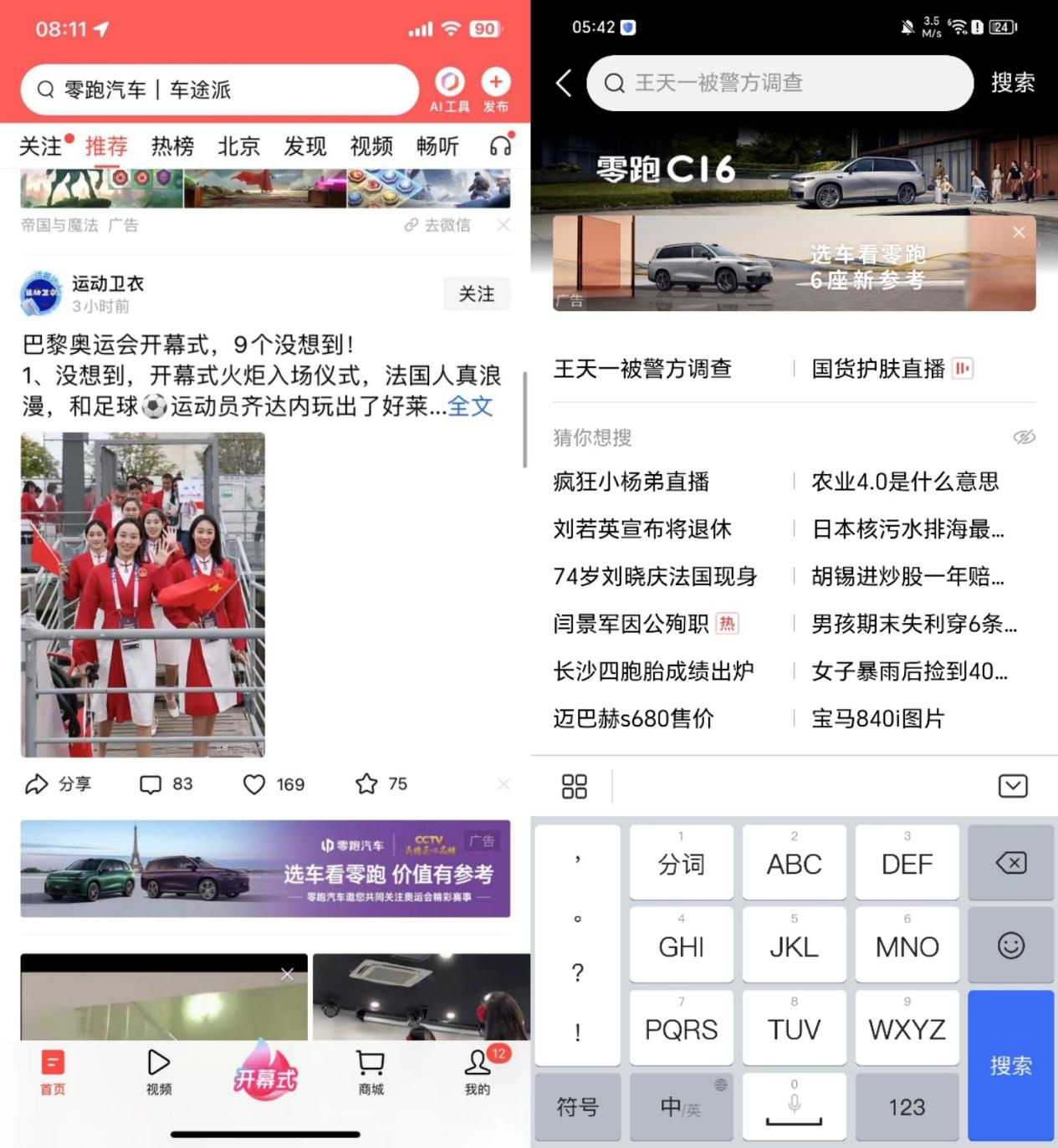
Task: Share the 运动卫衣 post
Action: coord(59,783)
